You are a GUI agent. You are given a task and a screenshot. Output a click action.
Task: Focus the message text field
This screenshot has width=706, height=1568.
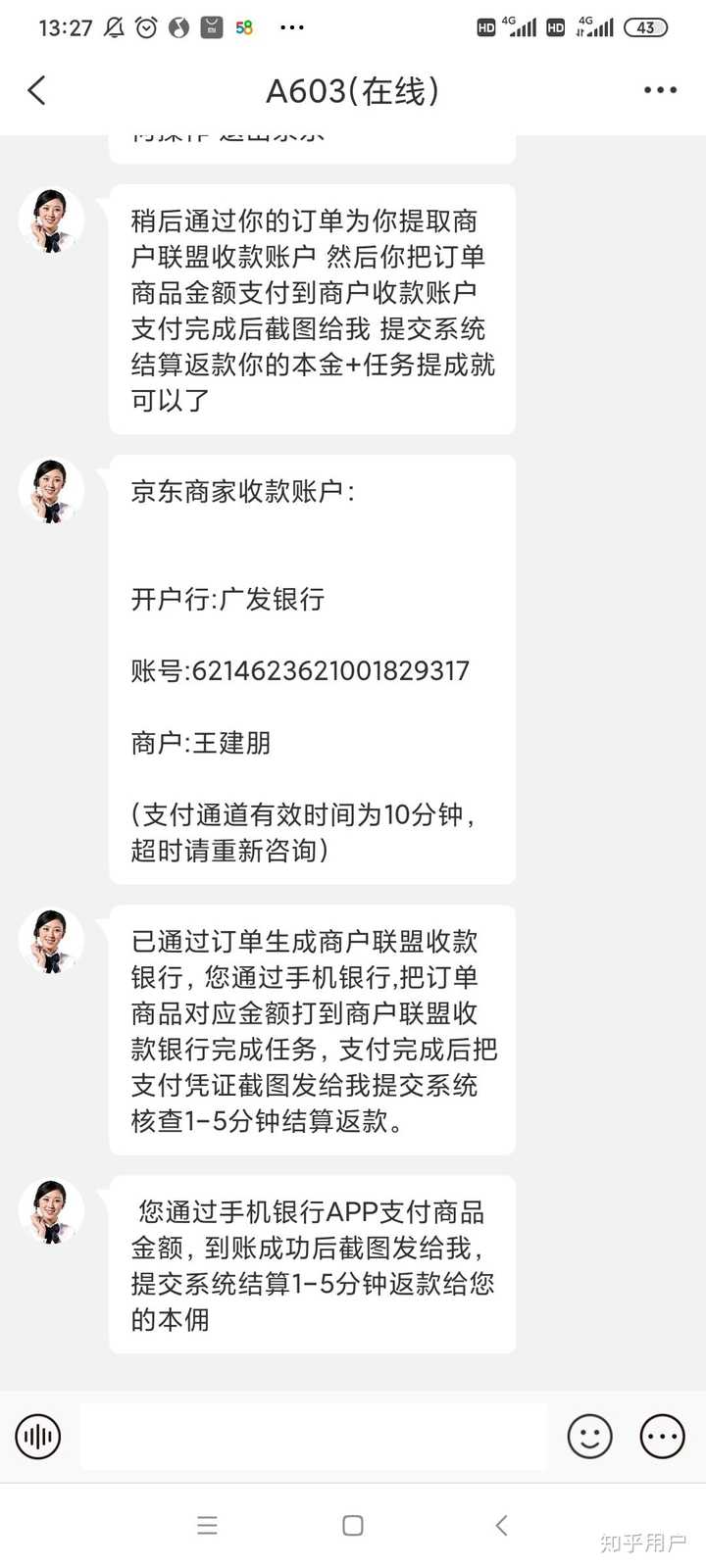tap(314, 1437)
